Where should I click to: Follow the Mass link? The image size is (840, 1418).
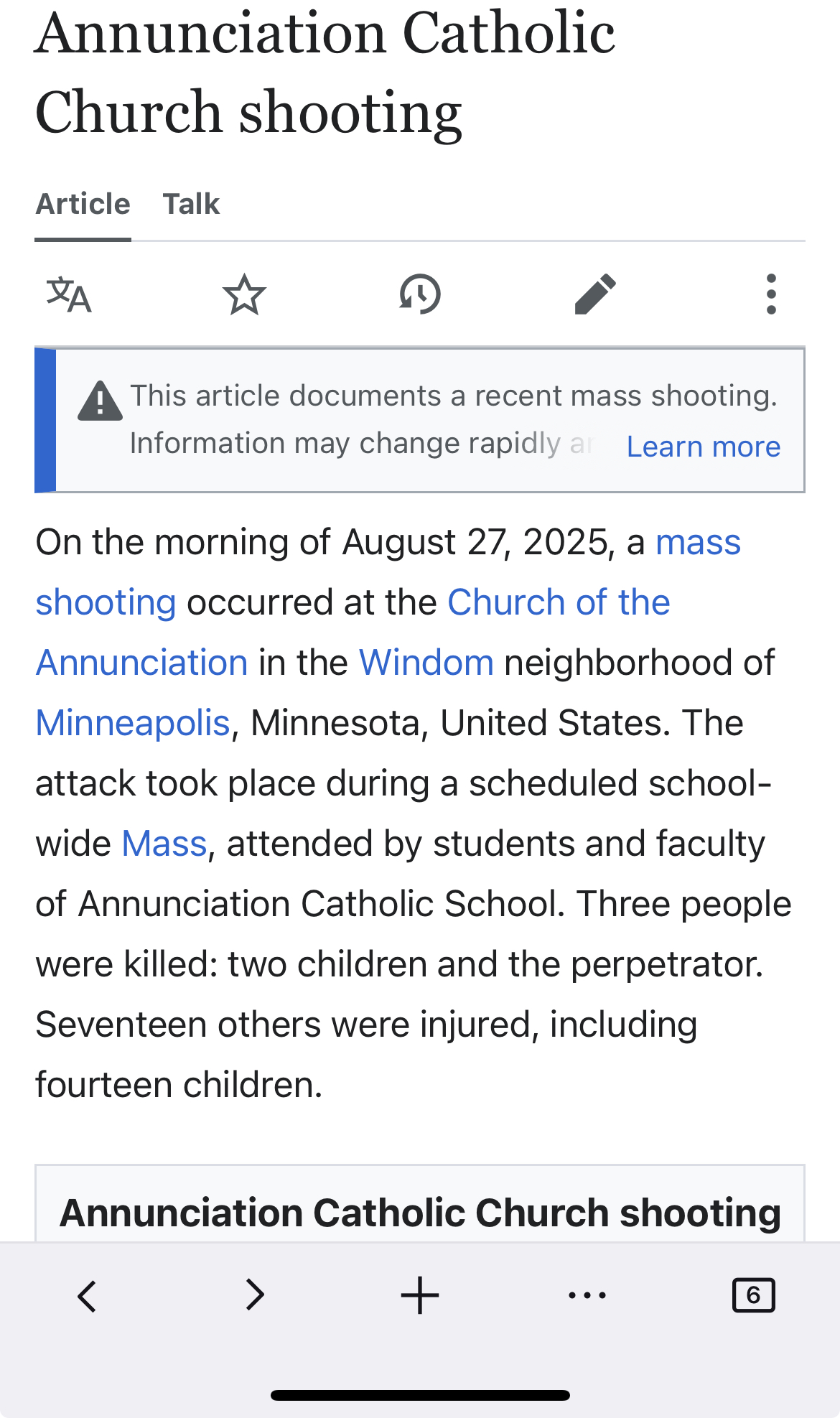coord(164,844)
